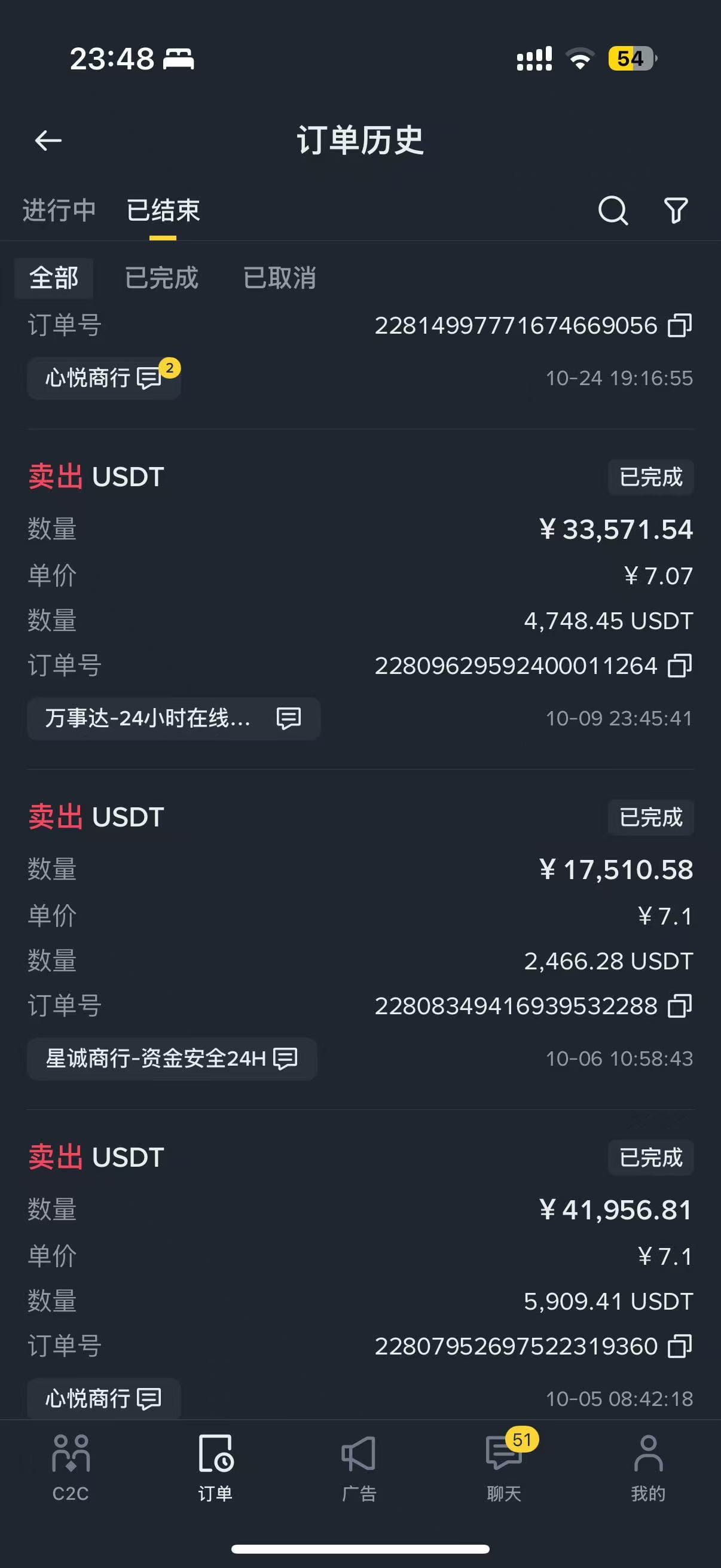
Task: Go to the C2C tab
Action: coord(71,1467)
